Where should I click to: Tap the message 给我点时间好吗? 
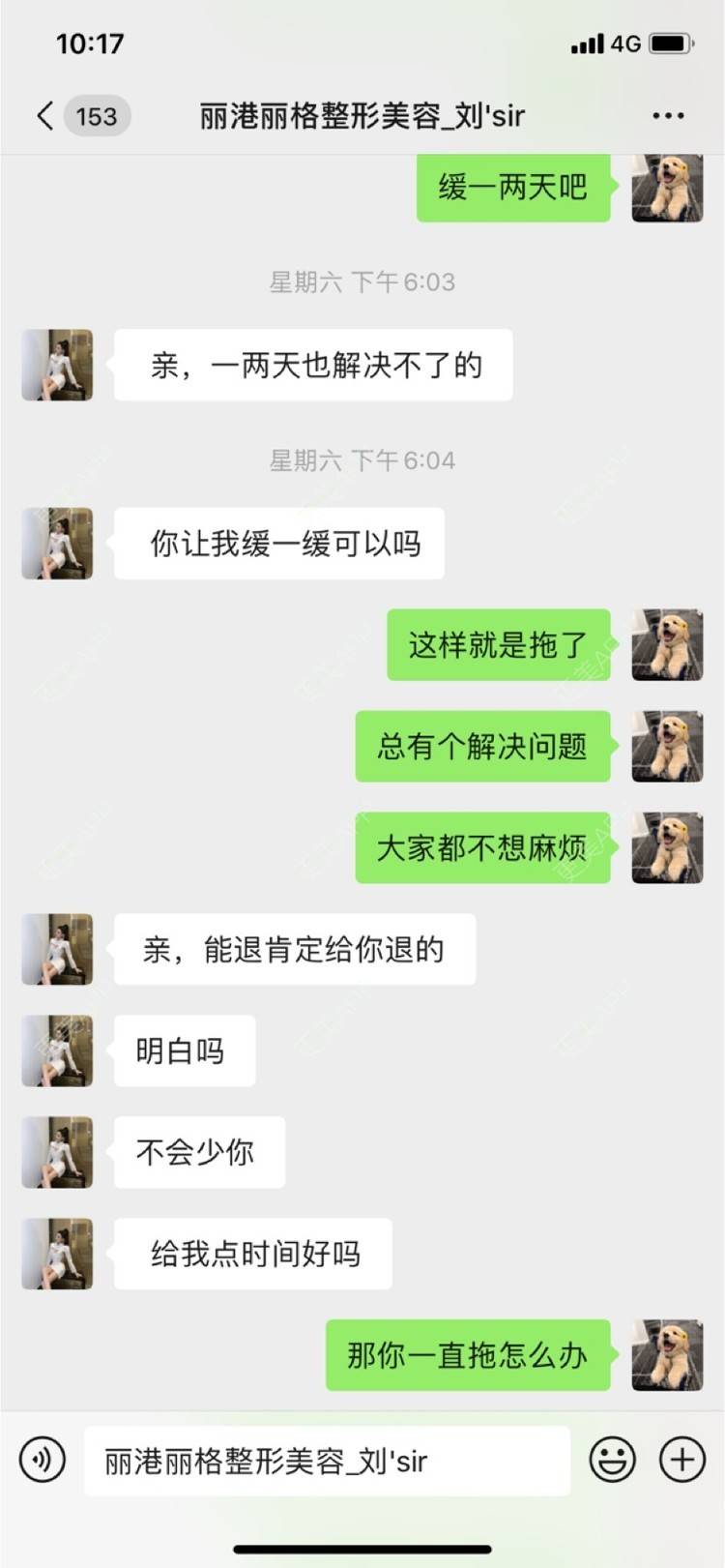252,1253
